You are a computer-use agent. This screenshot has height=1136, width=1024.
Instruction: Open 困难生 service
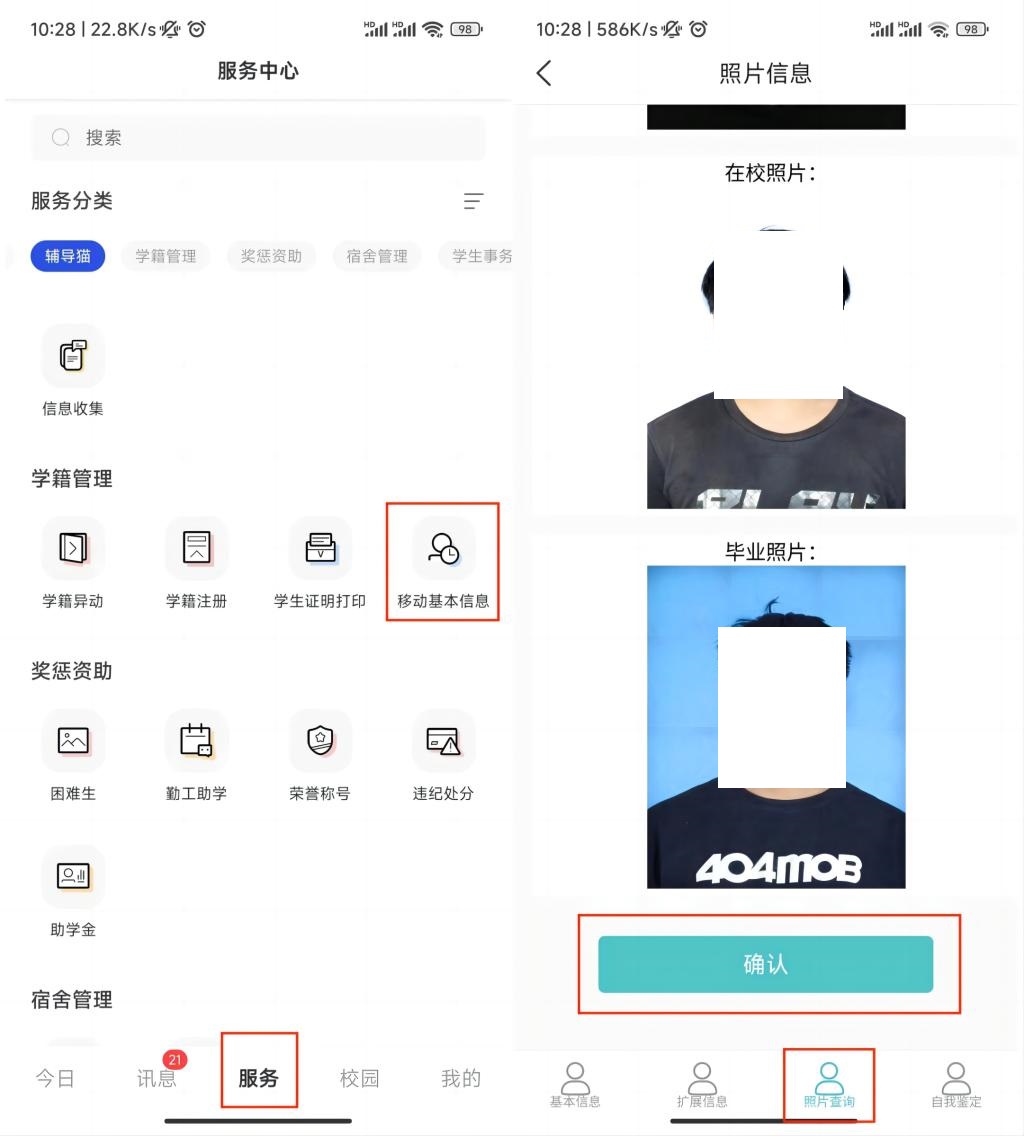[x=73, y=755]
